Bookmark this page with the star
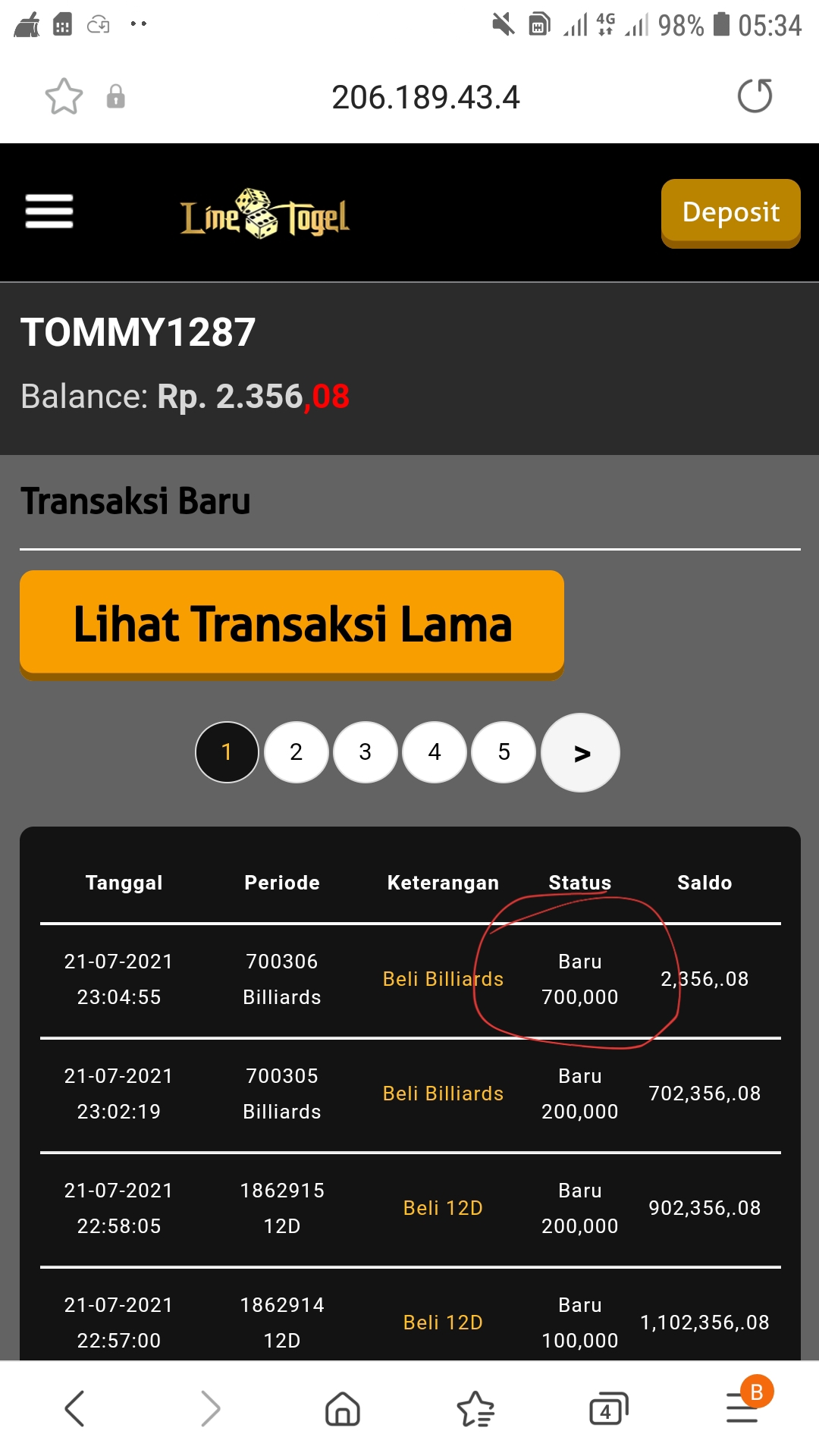Image resolution: width=819 pixels, height=1456 pixels. (64, 97)
